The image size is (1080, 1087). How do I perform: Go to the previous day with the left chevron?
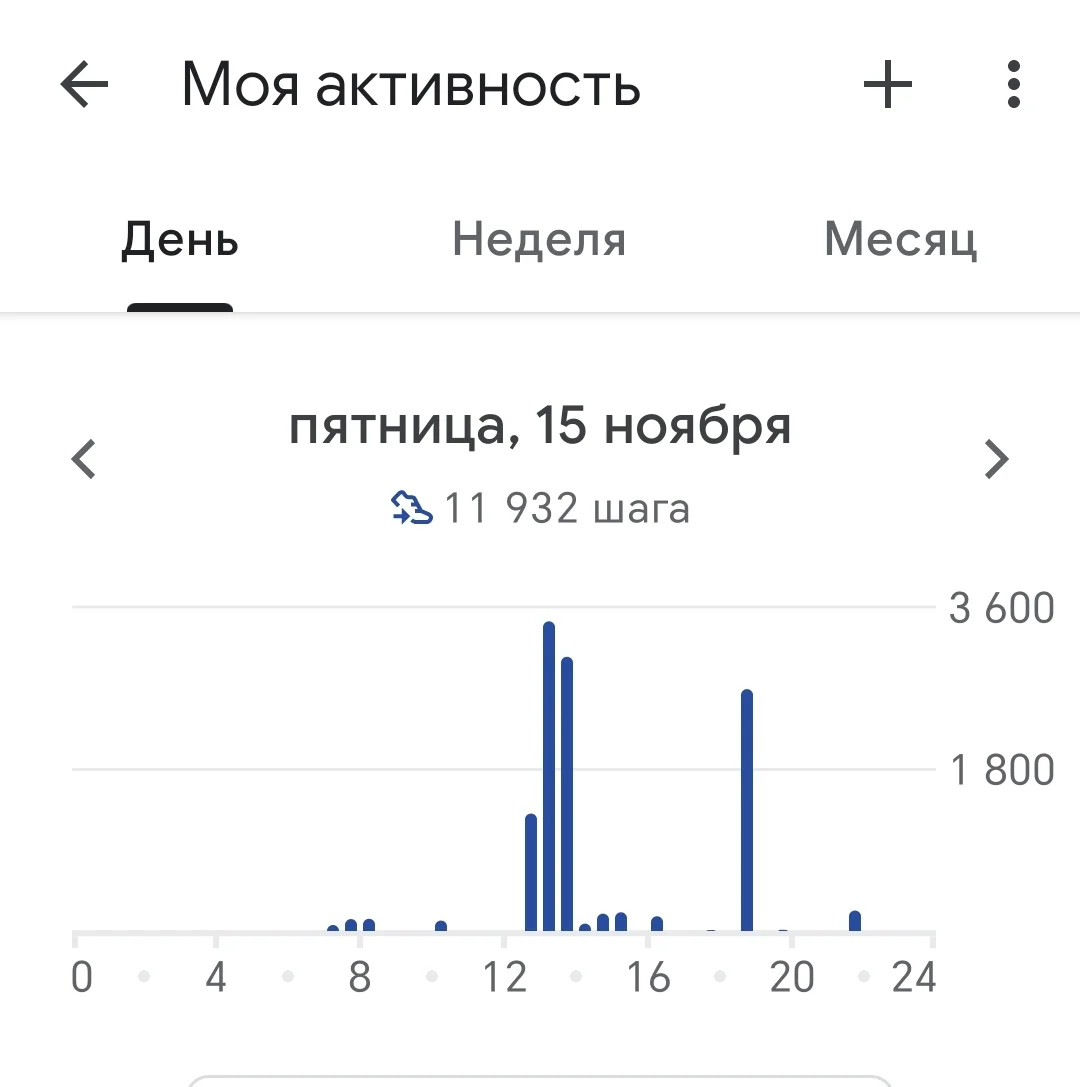pos(83,459)
